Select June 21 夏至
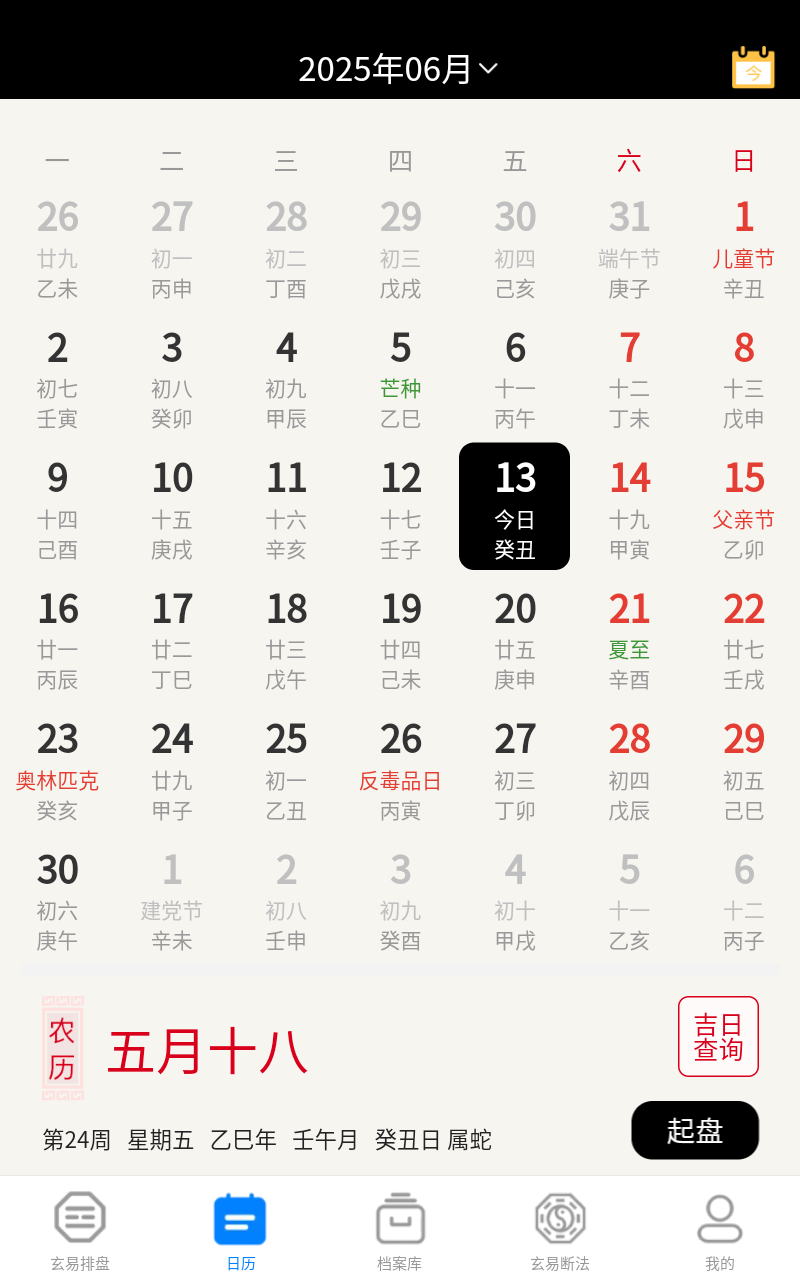 click(x=629, y=639)
